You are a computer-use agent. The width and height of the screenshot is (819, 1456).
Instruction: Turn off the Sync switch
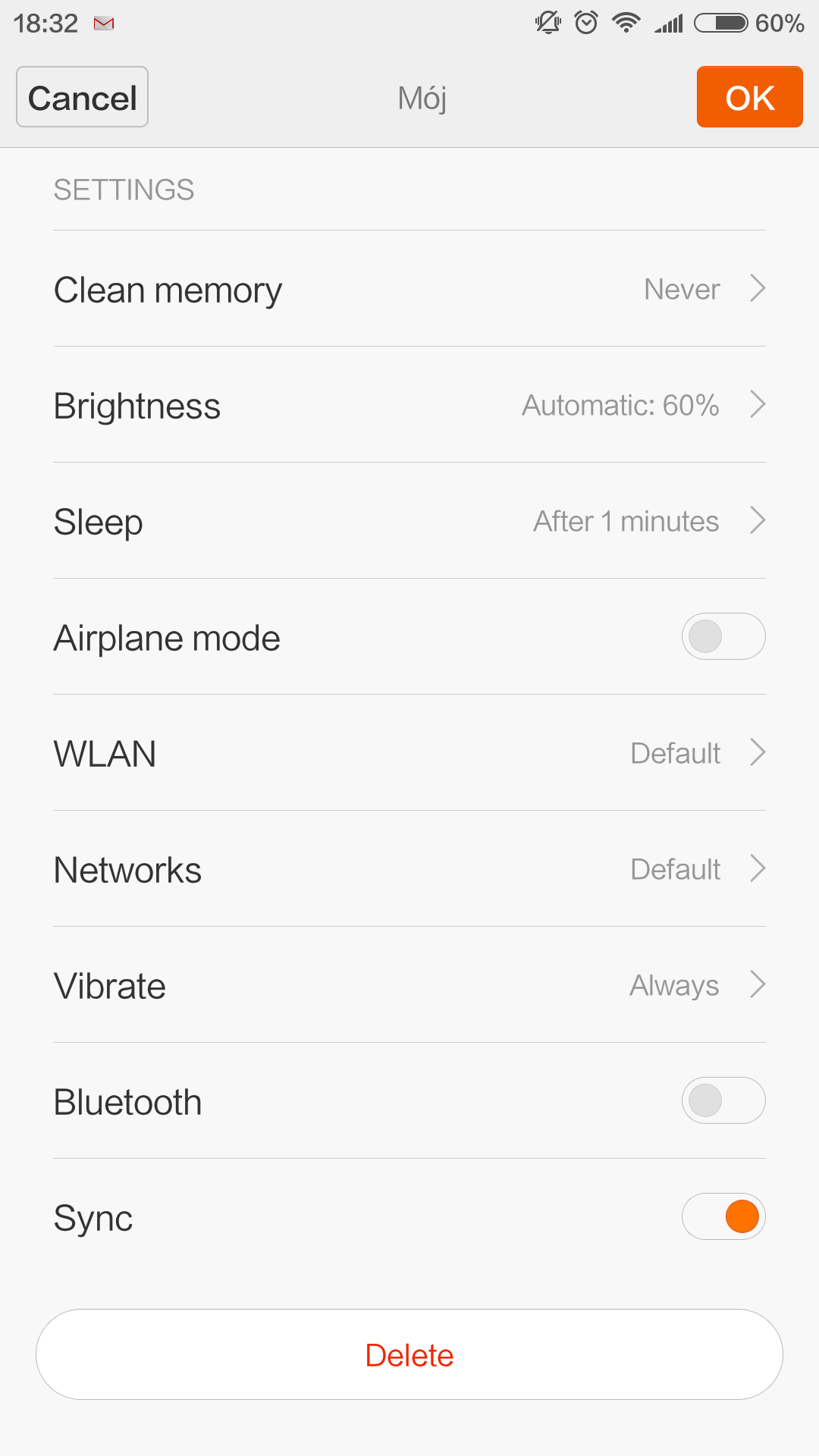(x=723, y=1217)
